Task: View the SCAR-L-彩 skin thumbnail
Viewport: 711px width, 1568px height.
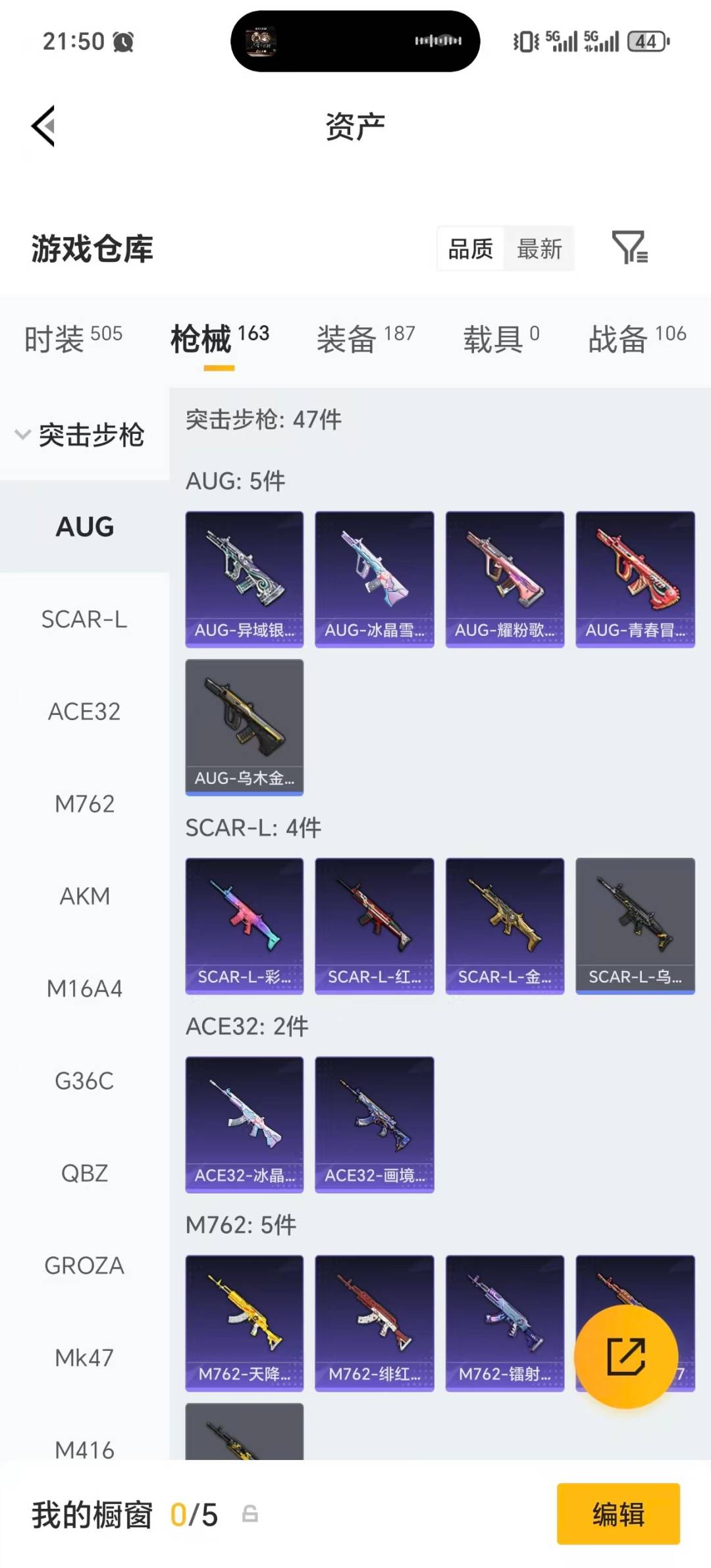Action: tap(244, 925)
